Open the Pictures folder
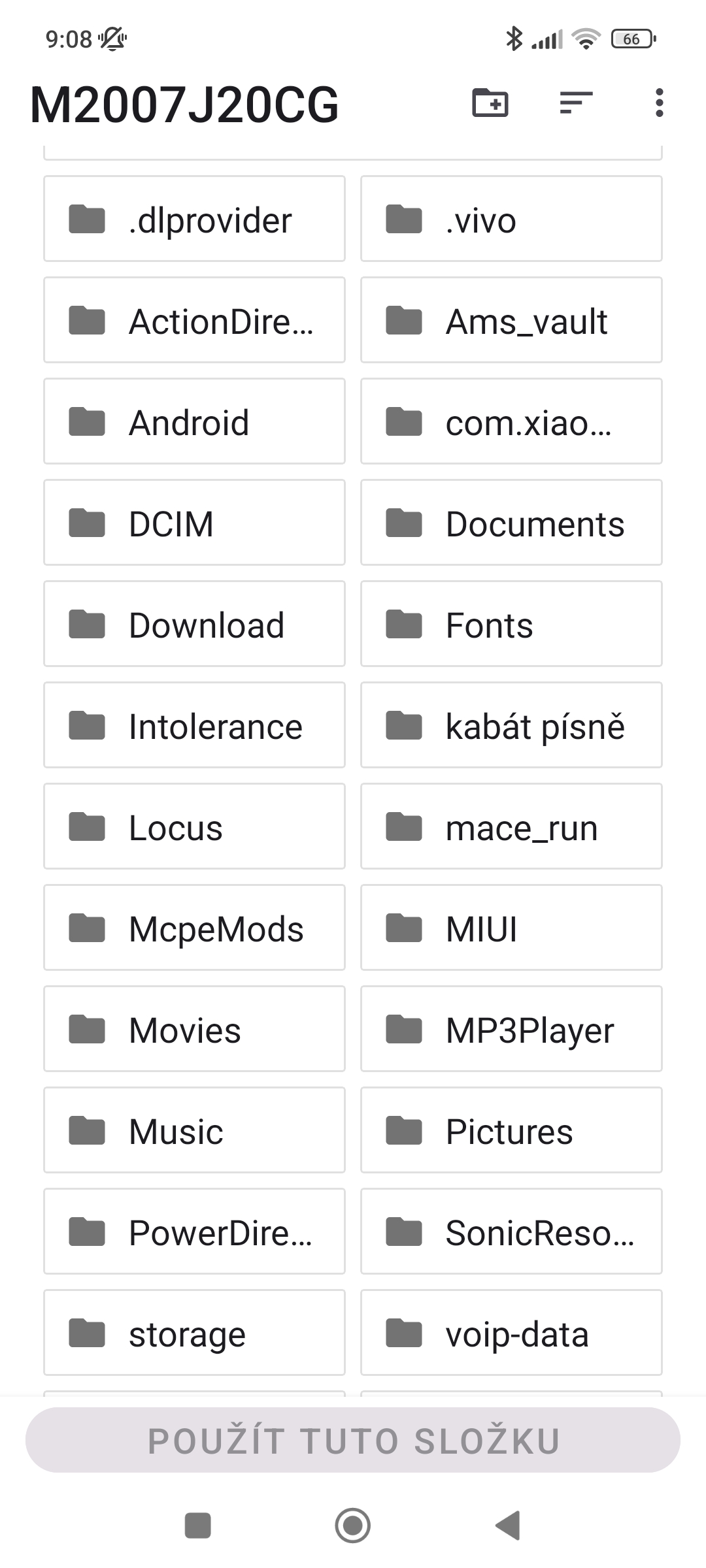The height and width of the screenshot is (1568, 706). [511, 1130]
